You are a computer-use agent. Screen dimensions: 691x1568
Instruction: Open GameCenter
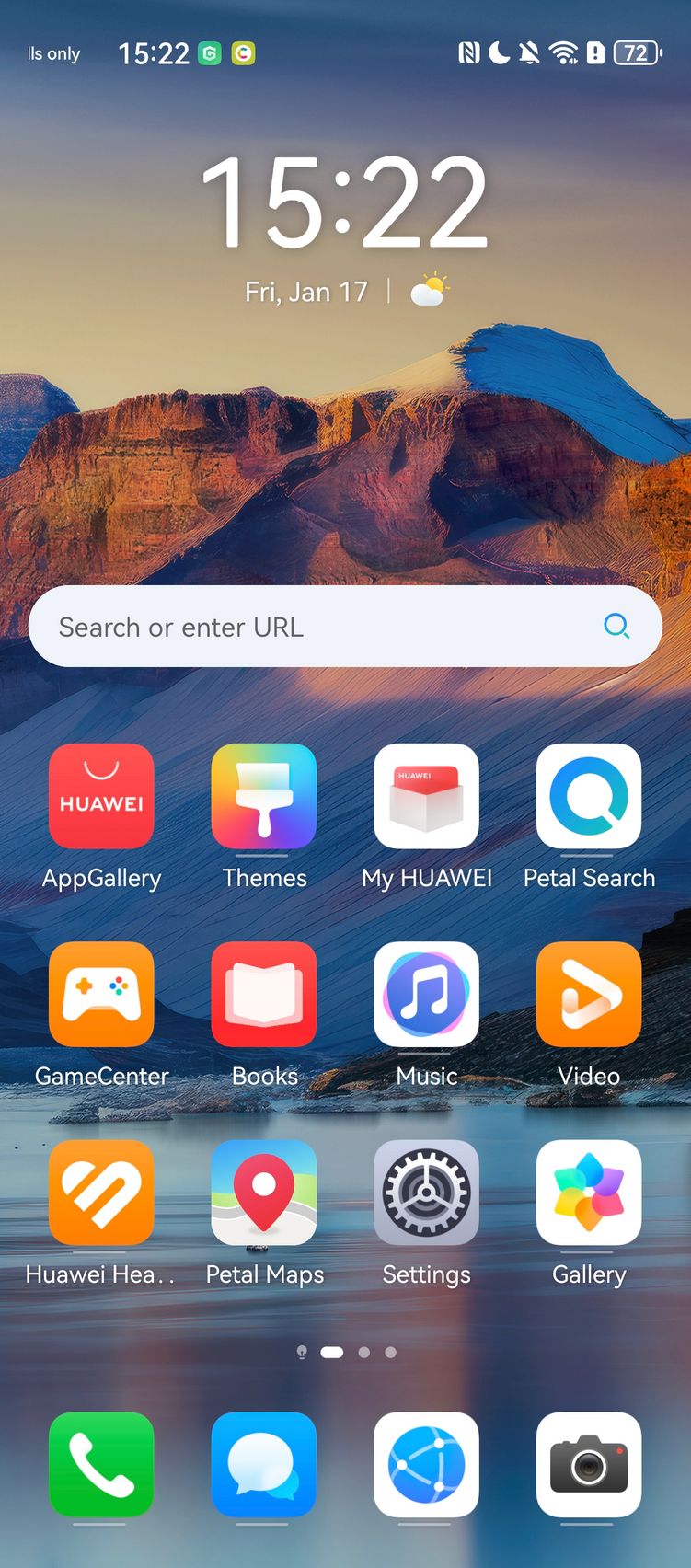101,994
